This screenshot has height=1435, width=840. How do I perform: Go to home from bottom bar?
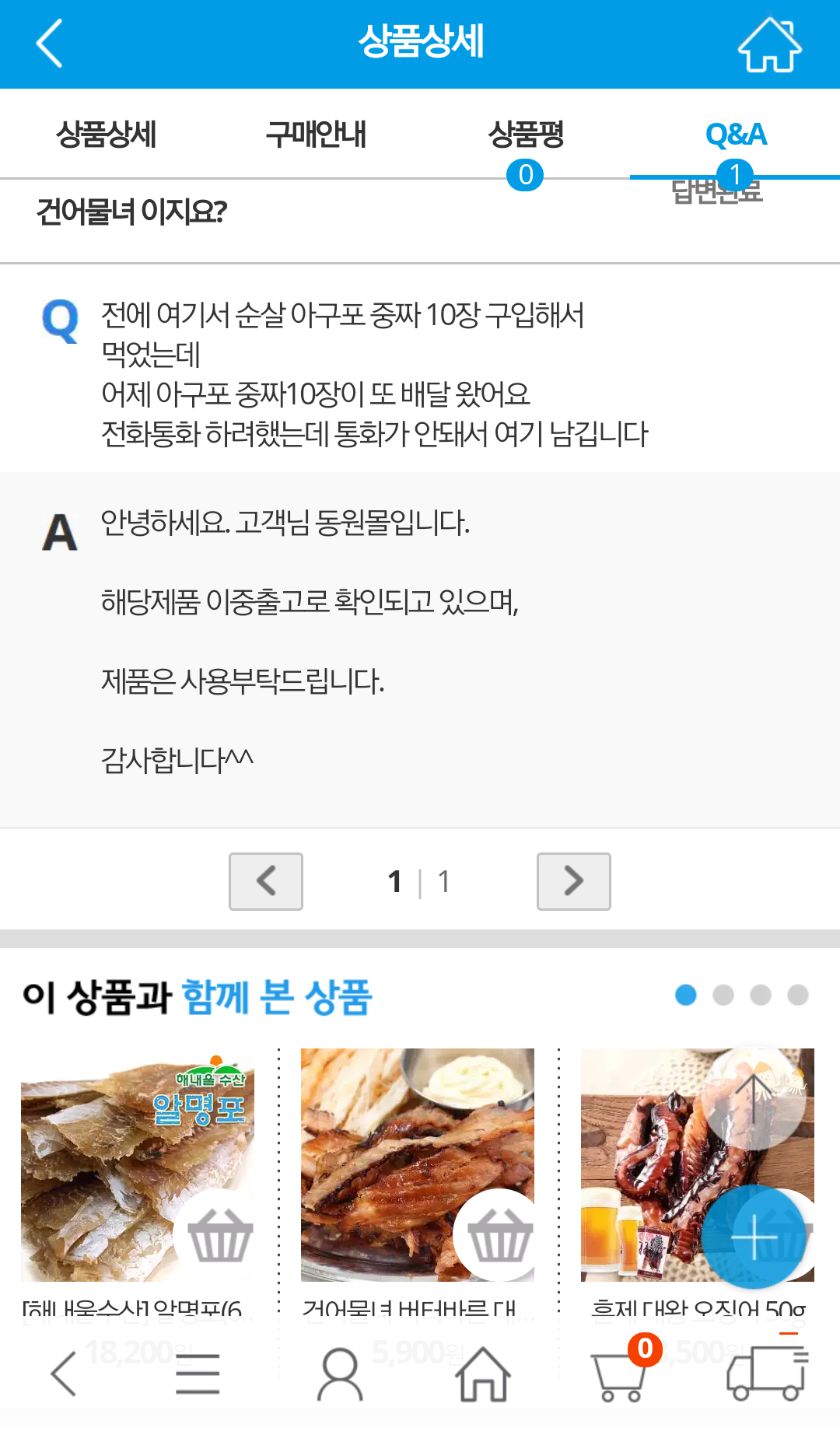click(482, 1374)
